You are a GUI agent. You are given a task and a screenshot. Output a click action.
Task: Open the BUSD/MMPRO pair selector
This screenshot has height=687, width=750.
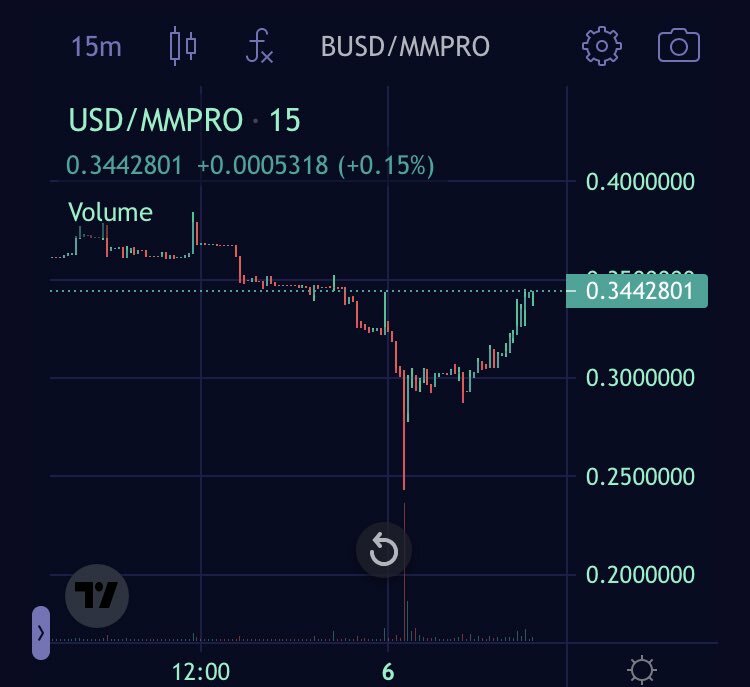point(405,47)
